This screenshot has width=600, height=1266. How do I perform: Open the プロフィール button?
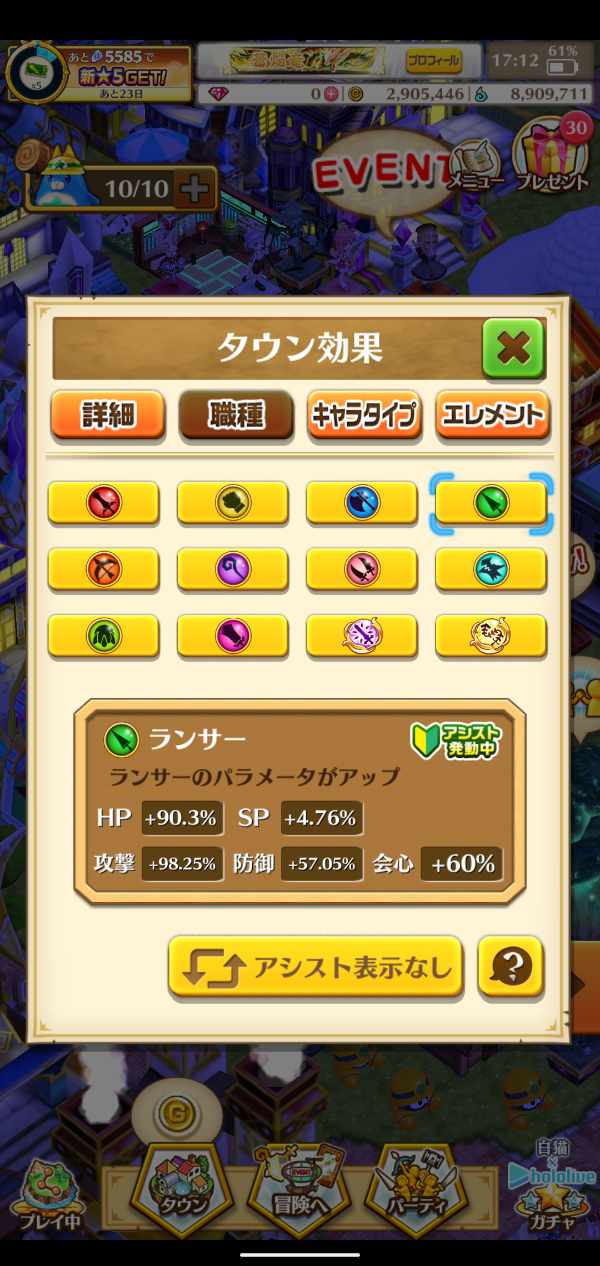(434, 61)
